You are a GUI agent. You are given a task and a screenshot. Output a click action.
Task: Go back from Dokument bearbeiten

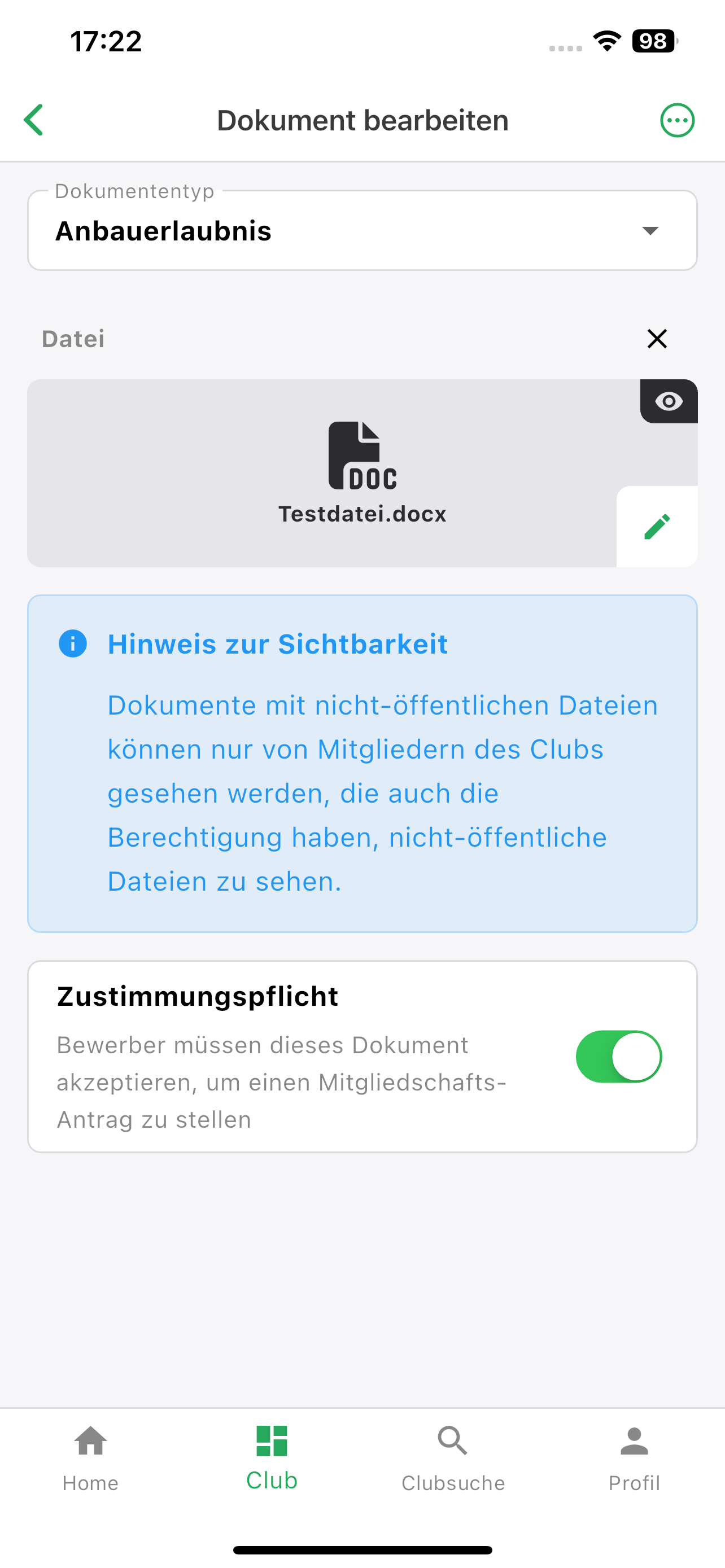[x=34, y=120]
